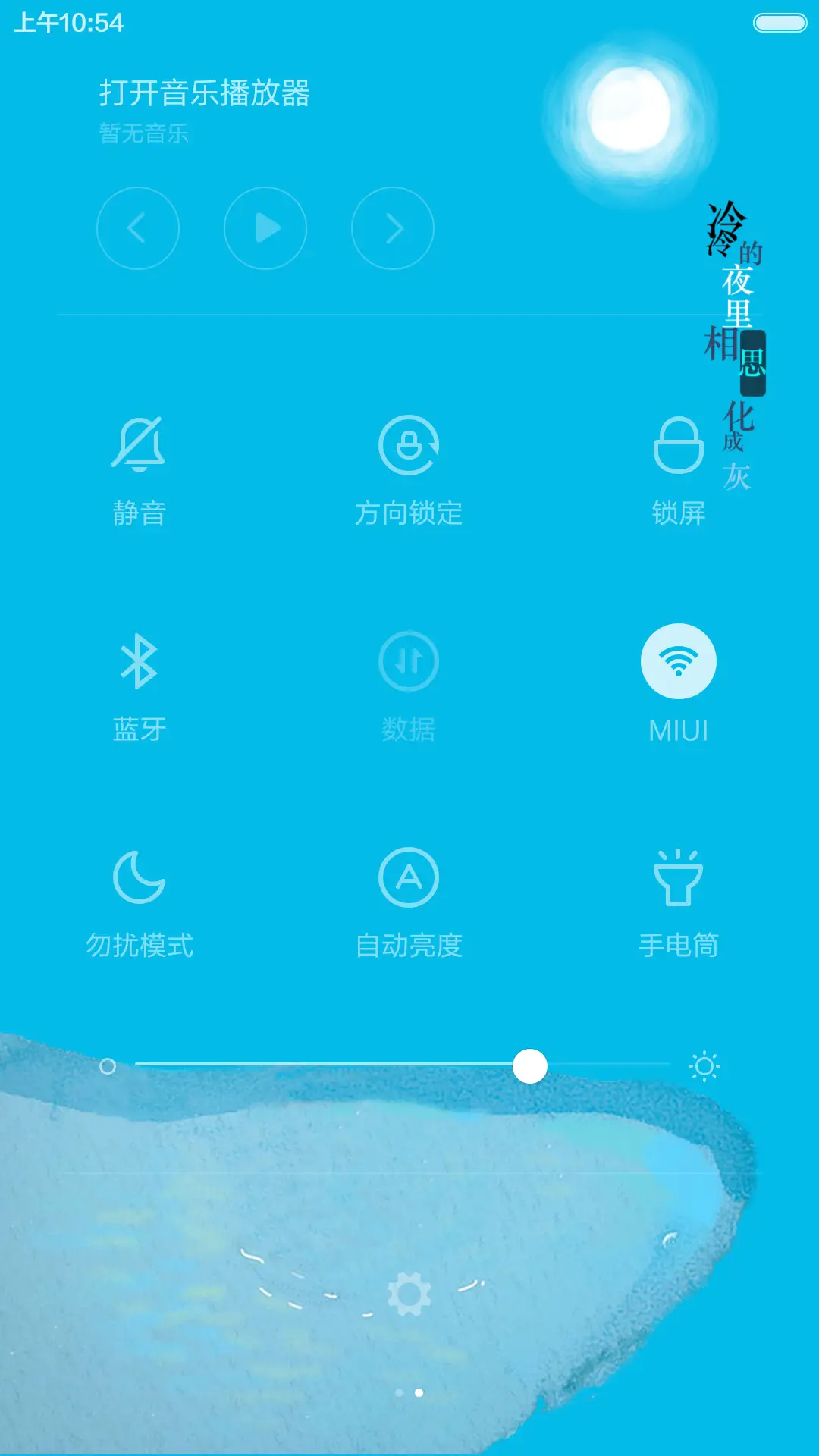Image resolution: width=819 pixels, height=1456 pixels.
Task: Tap the 暂无音乐 no music label
Action: coord(144,133)
